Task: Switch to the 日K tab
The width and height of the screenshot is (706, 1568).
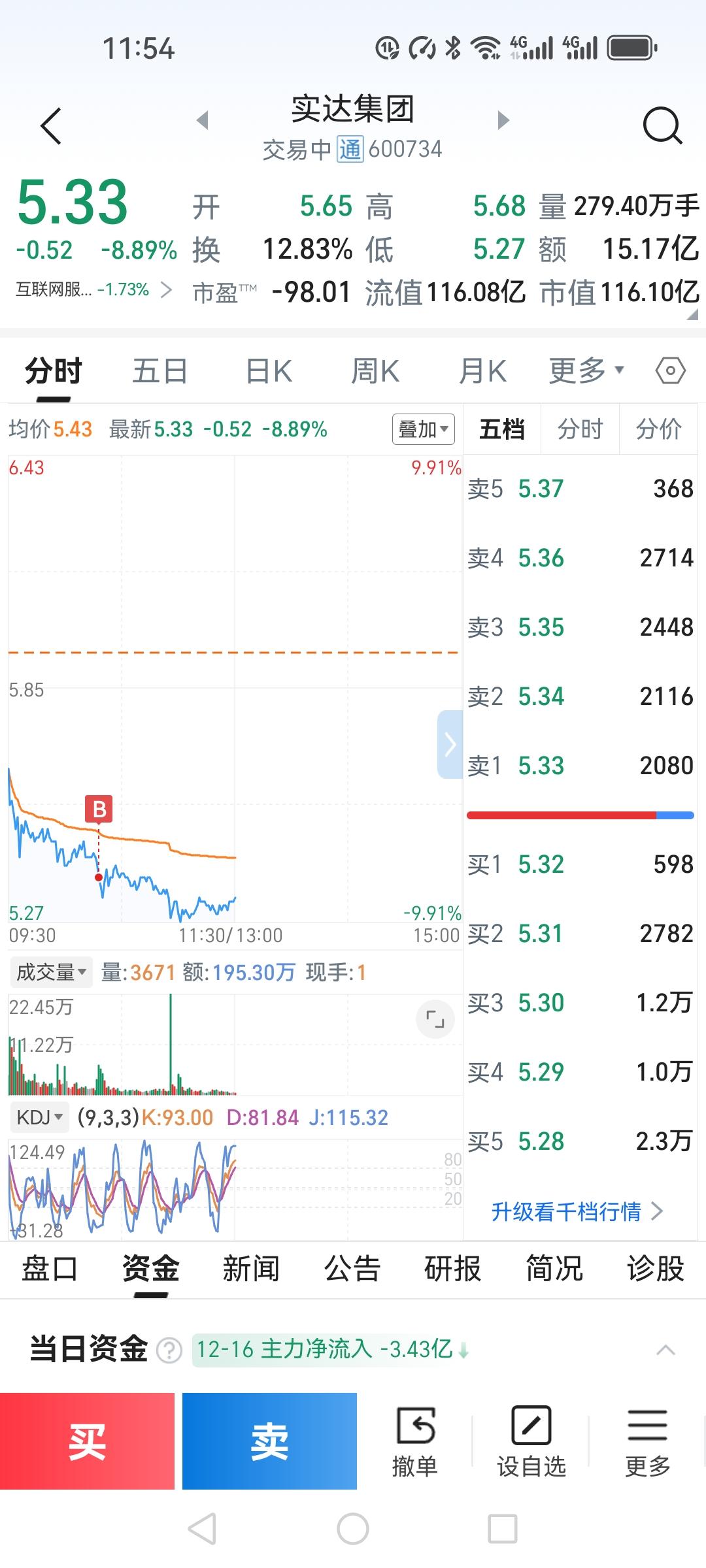Action: (x=267, y=370)
